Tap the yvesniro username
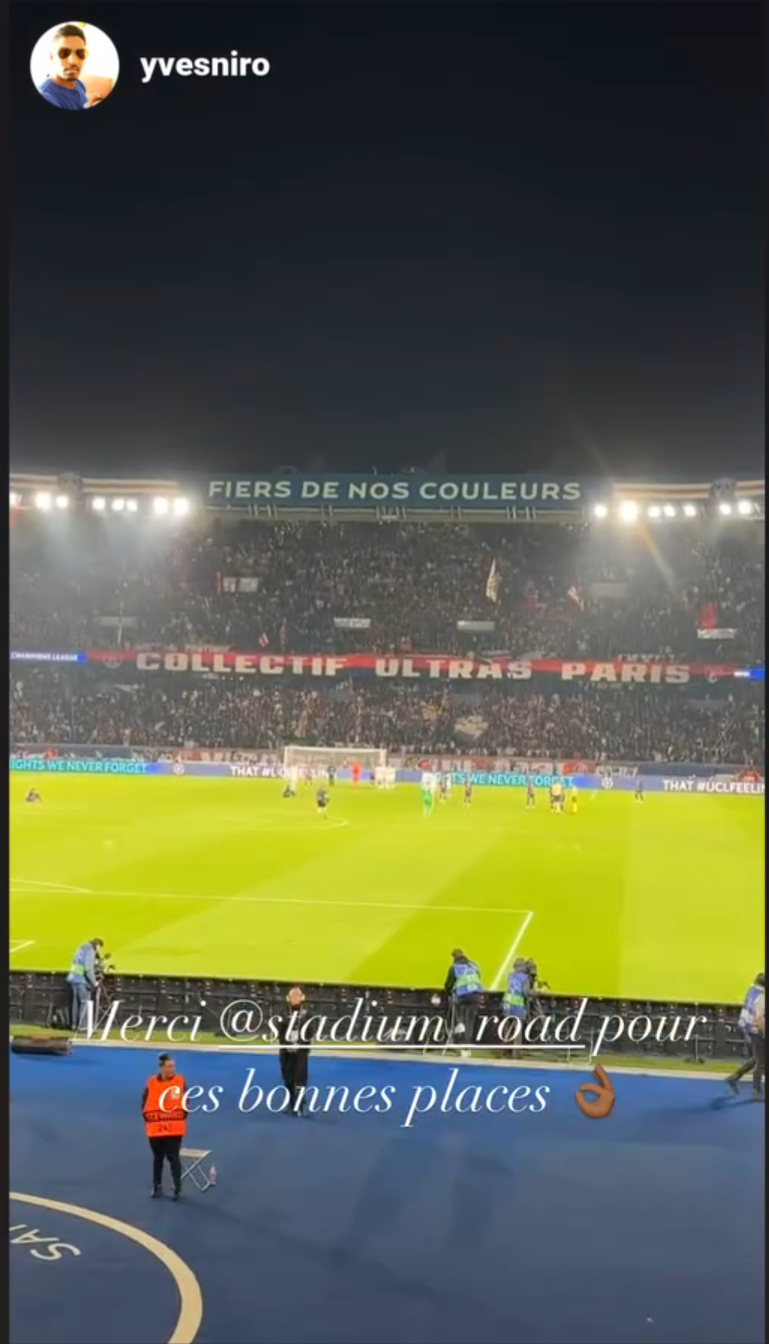The image size is (769, 1344). (204, 66)
